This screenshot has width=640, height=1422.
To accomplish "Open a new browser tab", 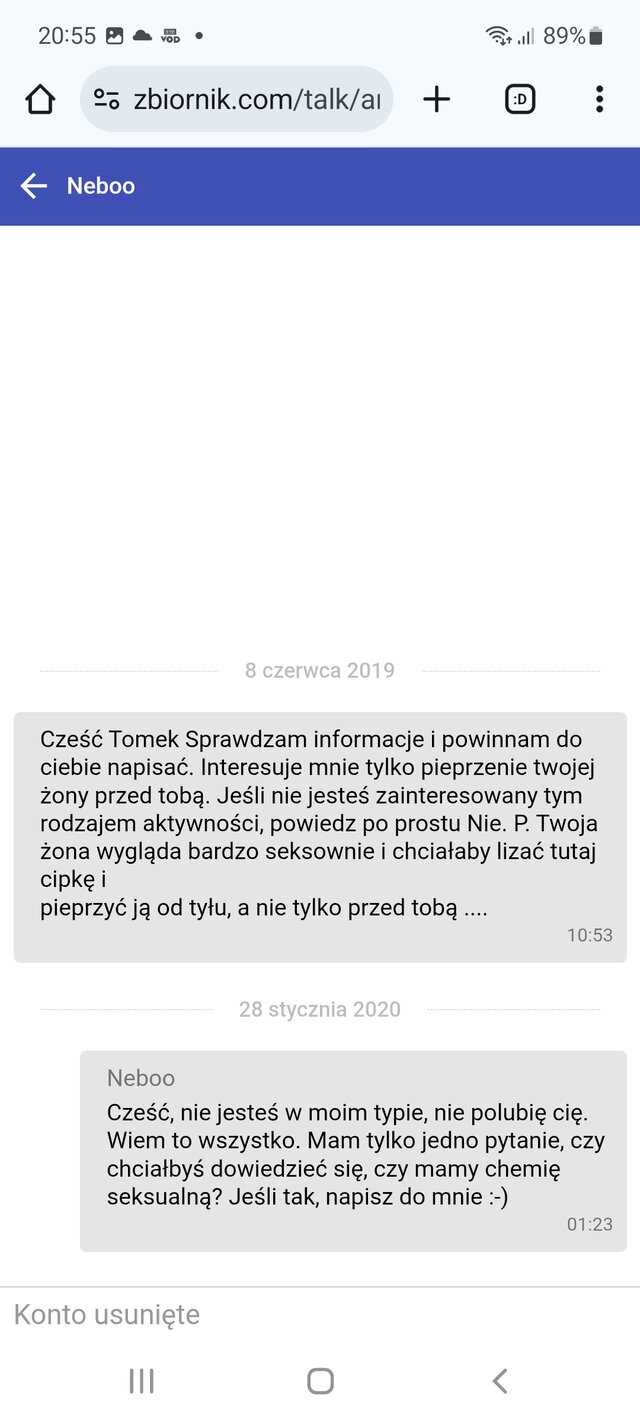I will (437, 99).
